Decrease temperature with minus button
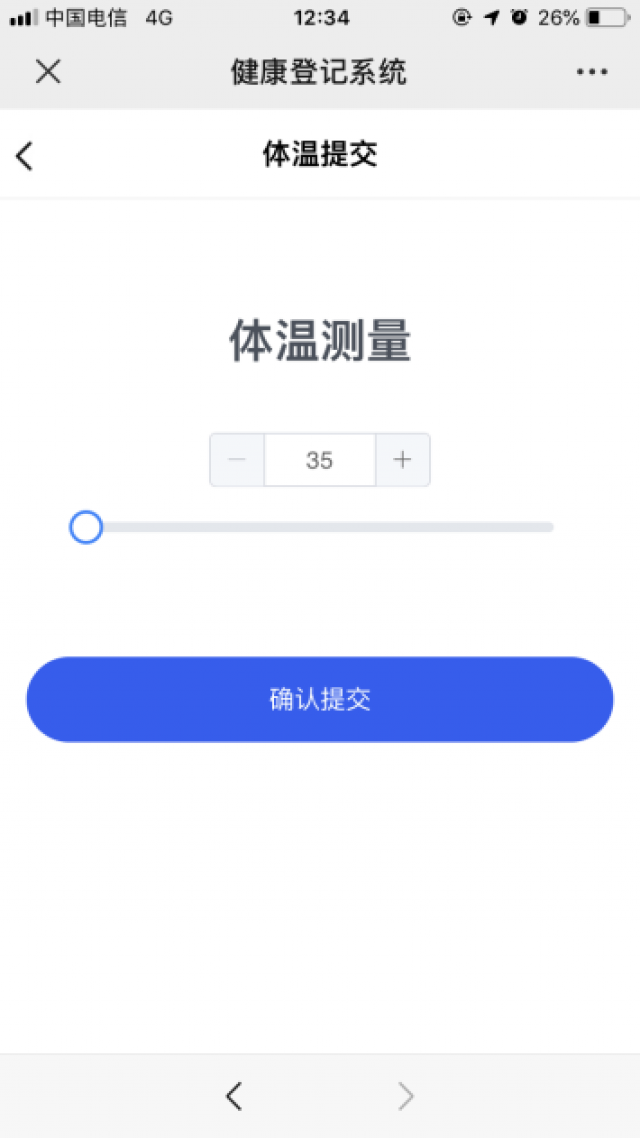Viewport: 640px width, 1138px height. (237, 460)
